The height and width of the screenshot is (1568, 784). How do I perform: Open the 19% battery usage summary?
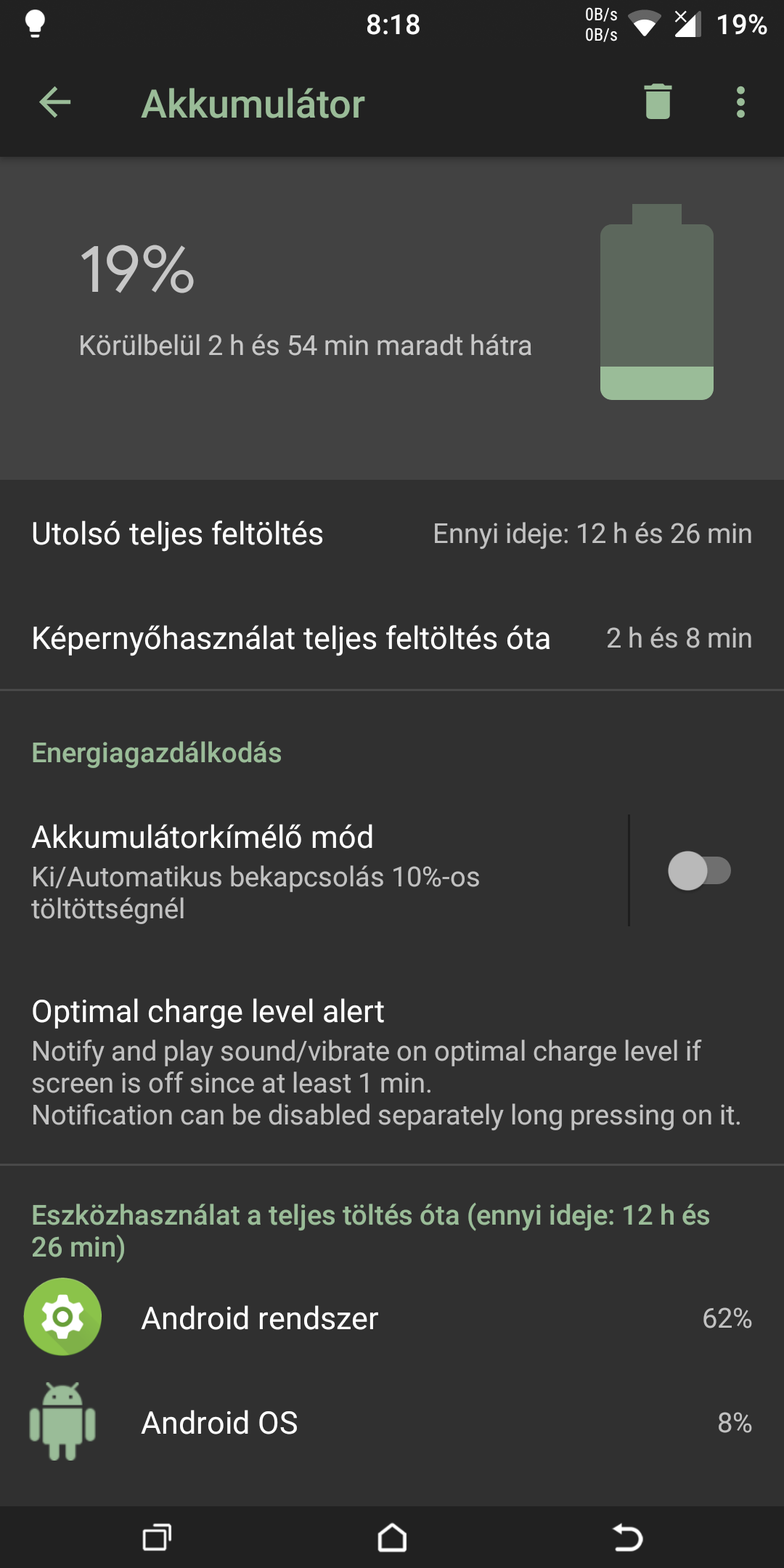(x=392, y=318)
